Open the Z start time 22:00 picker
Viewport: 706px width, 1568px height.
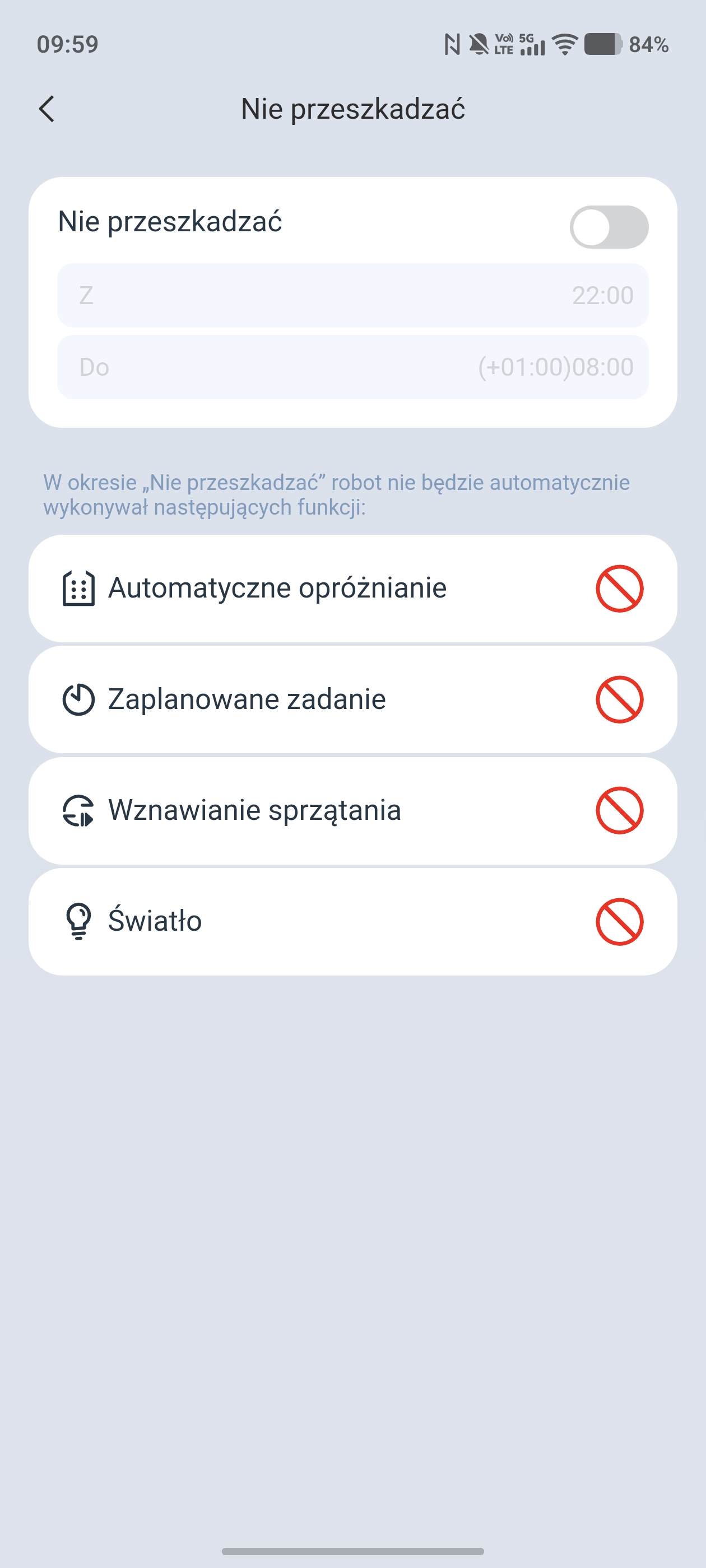click(352, 295)
